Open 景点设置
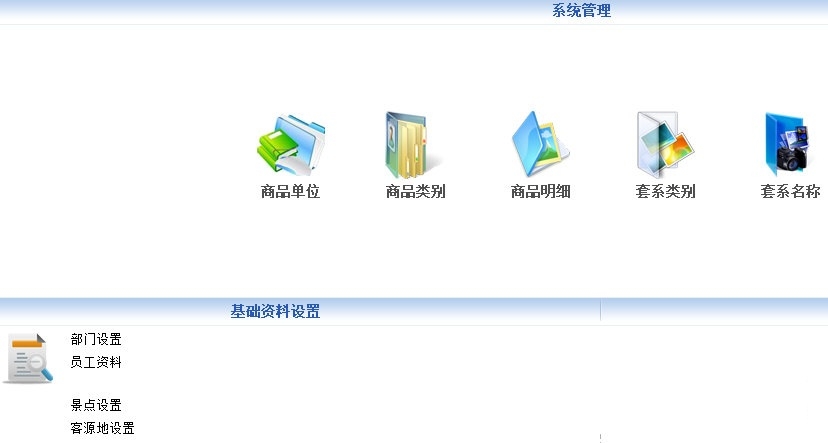 tap(96, 405)
